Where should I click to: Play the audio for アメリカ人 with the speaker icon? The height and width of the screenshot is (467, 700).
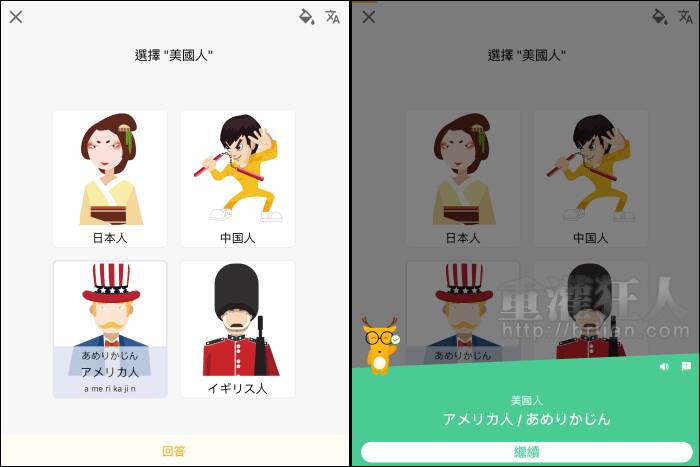664,367
